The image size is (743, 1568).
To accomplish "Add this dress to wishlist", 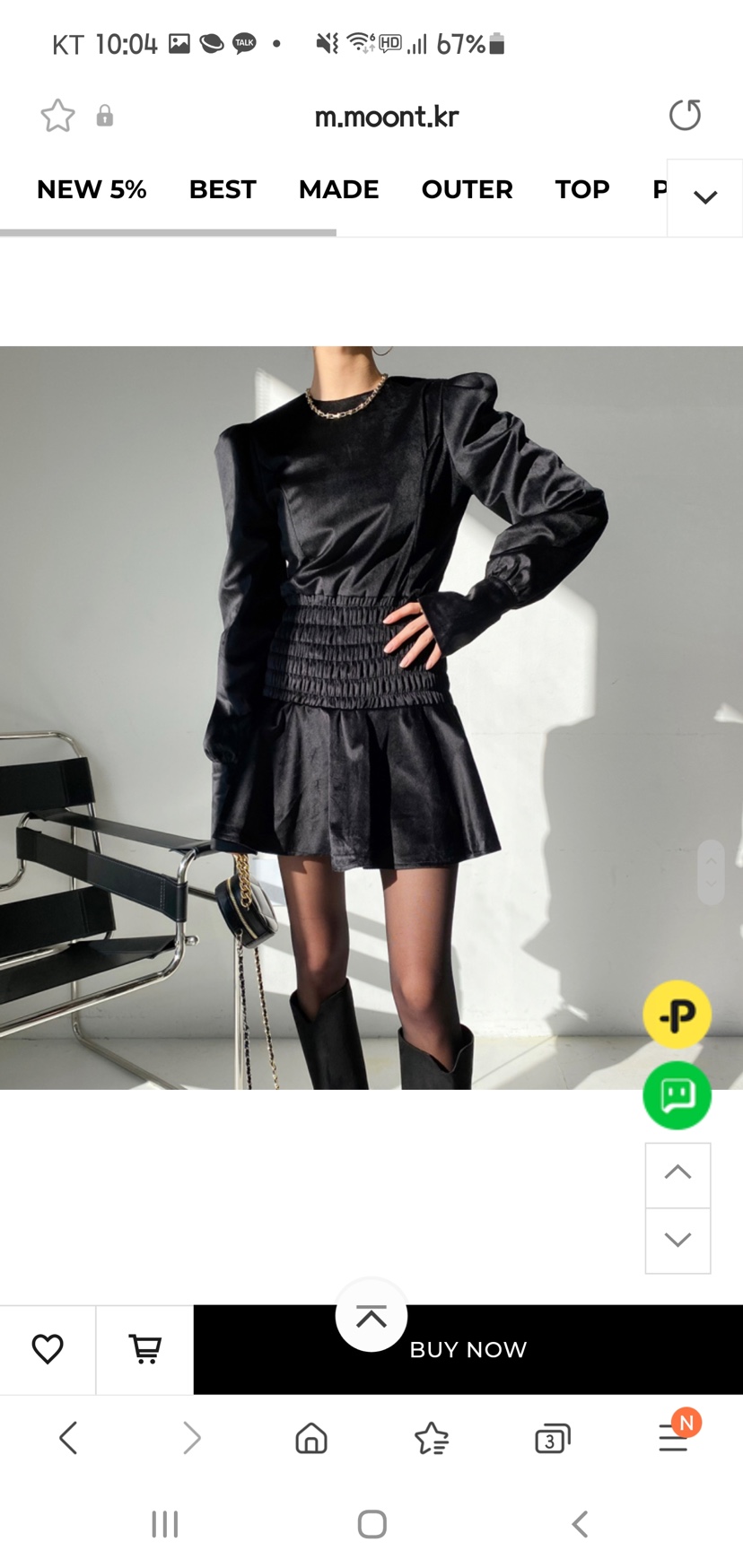I will [x=48, y=1349].
